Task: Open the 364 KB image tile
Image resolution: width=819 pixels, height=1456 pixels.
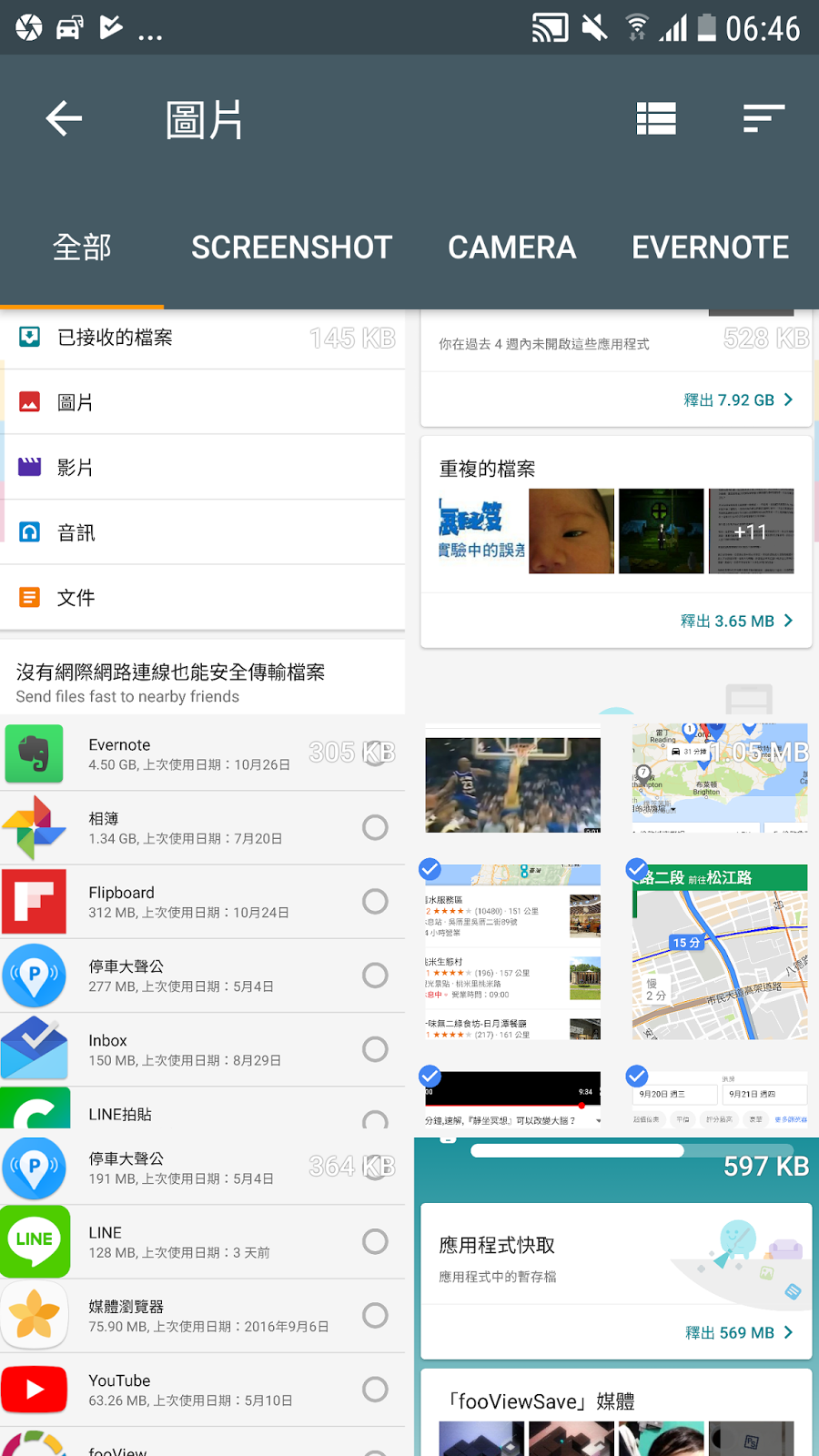Action: [x=202, y=1297]
